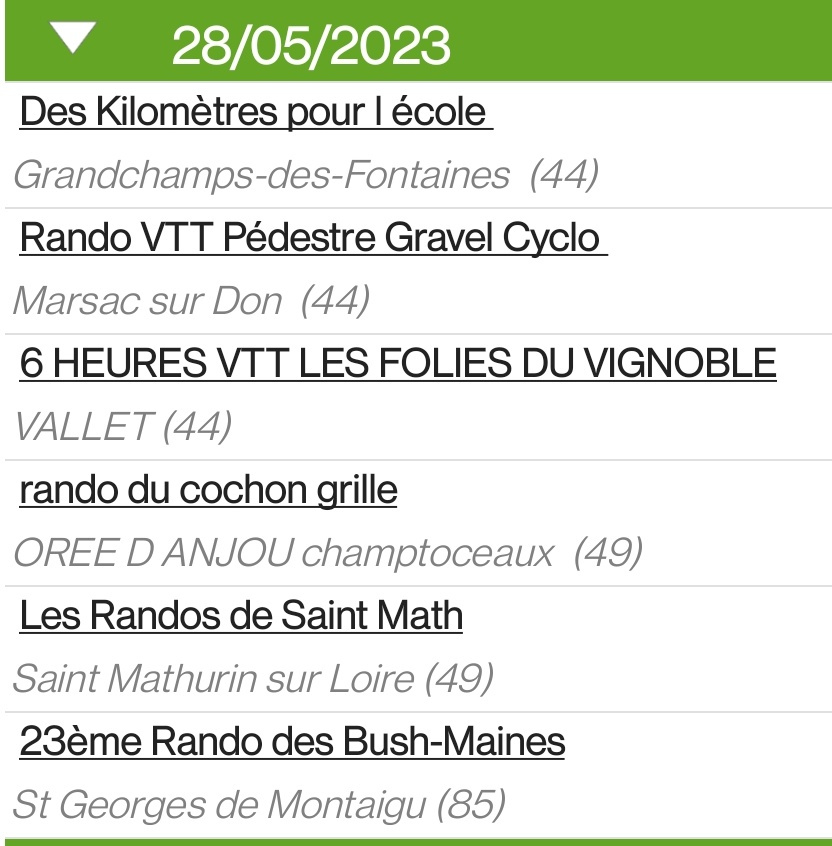Select 23ème Rando des Bush-Maines event
Screen dimensions: 832x846
click(292, 742)
